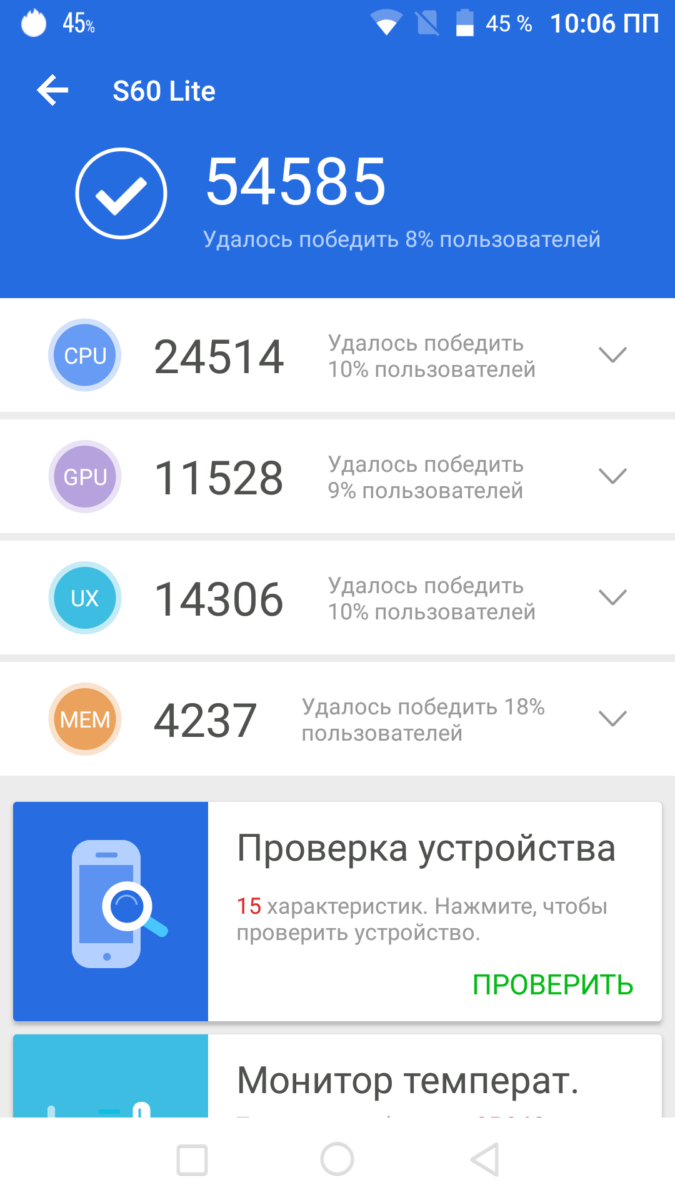
Task: Expand the CPU score details
Action: [611, 355]
